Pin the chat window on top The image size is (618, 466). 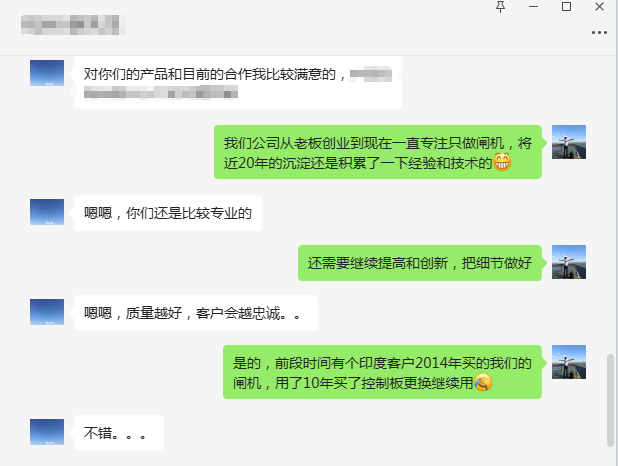tap(502, 7)
